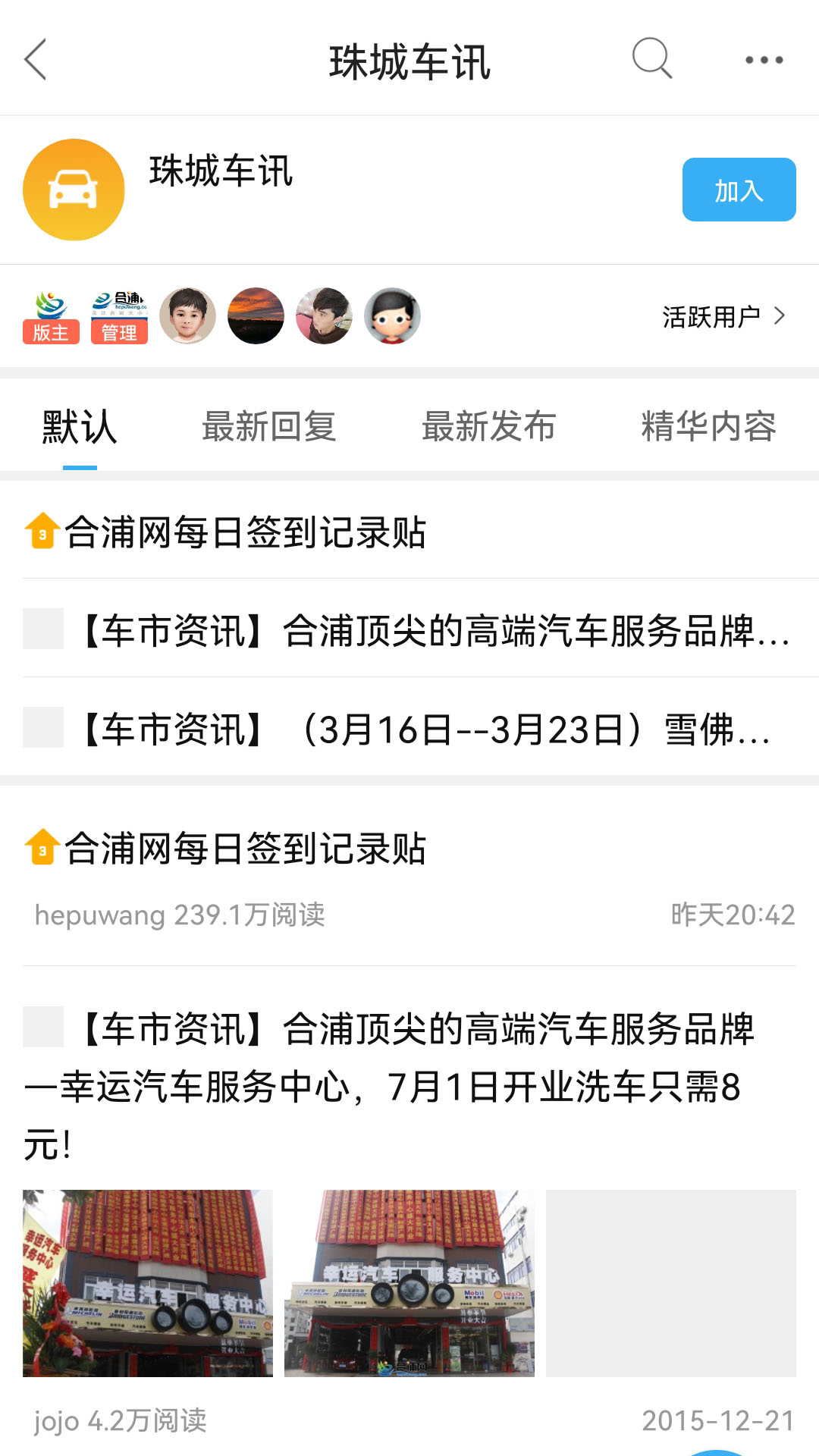Switch to 最新发布 tab

point(489,427)
